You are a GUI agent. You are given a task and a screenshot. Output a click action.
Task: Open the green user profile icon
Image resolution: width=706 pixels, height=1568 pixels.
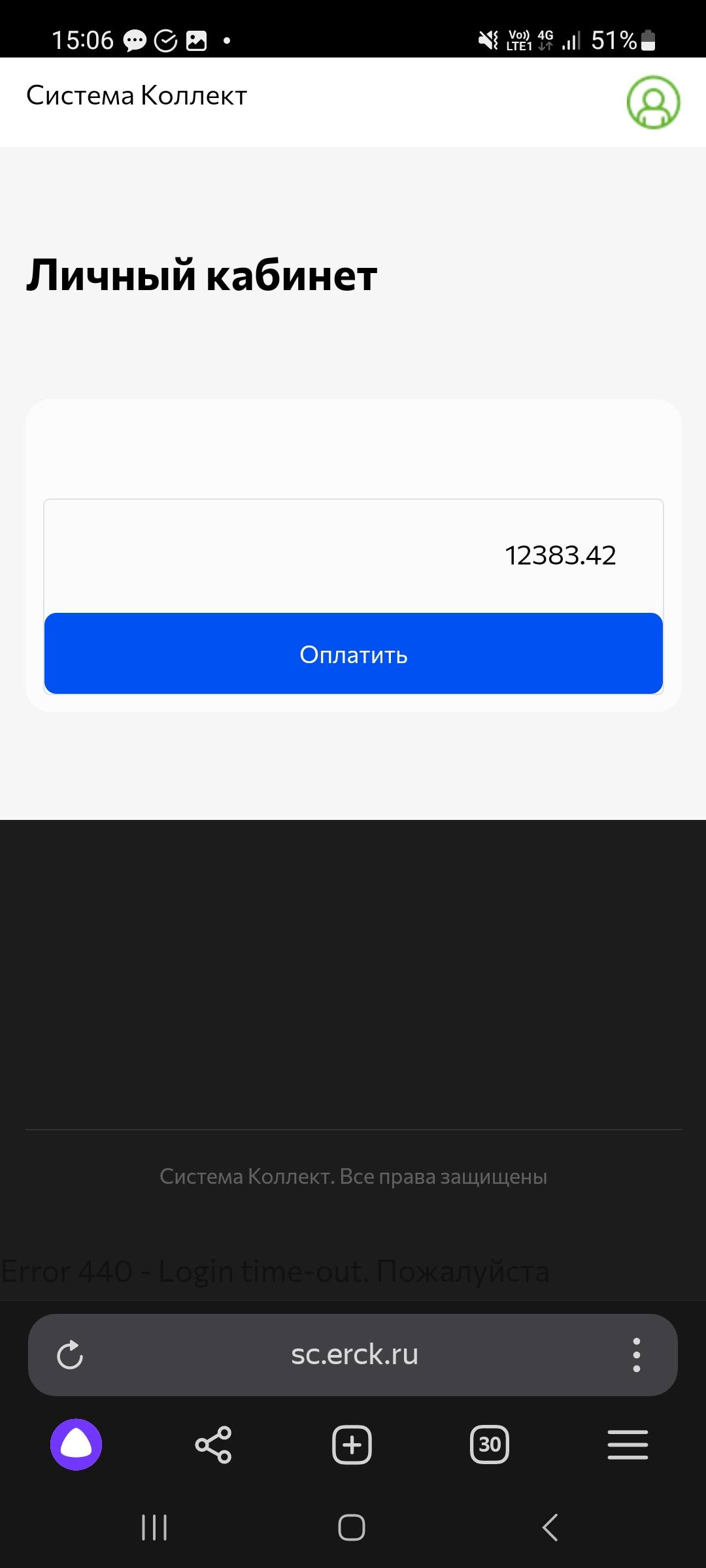[x=653, y=103]
